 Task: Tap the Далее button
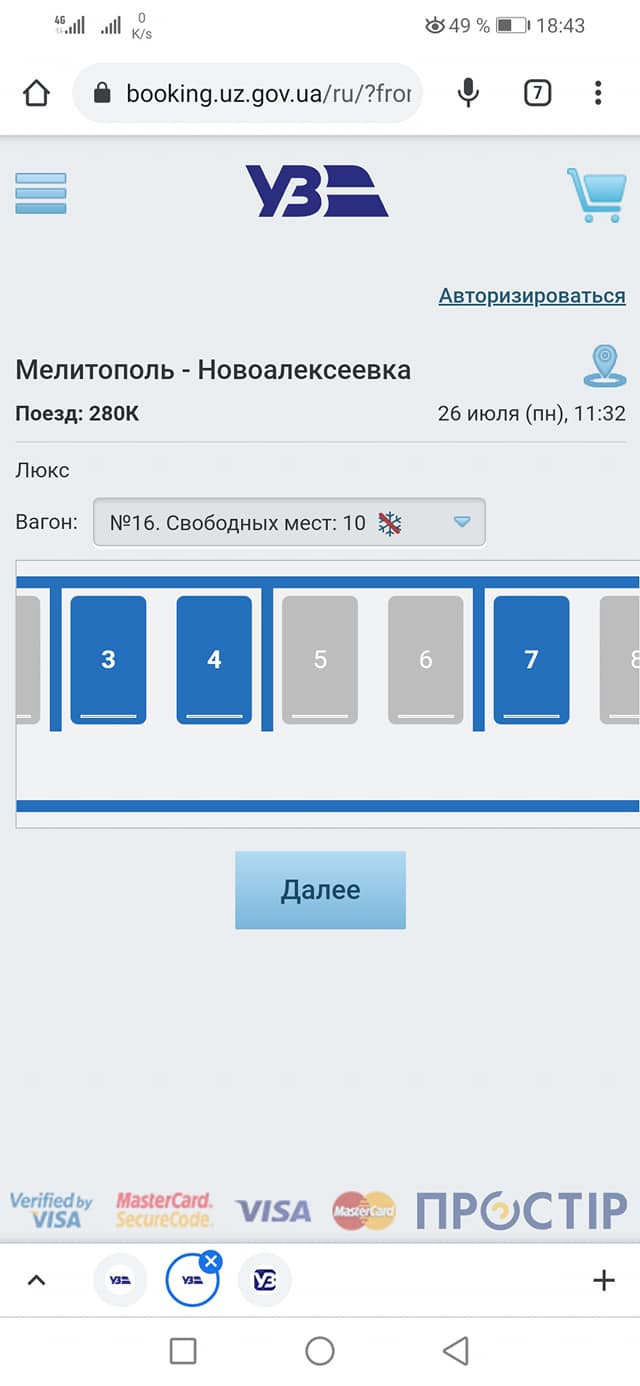[320, 890]
